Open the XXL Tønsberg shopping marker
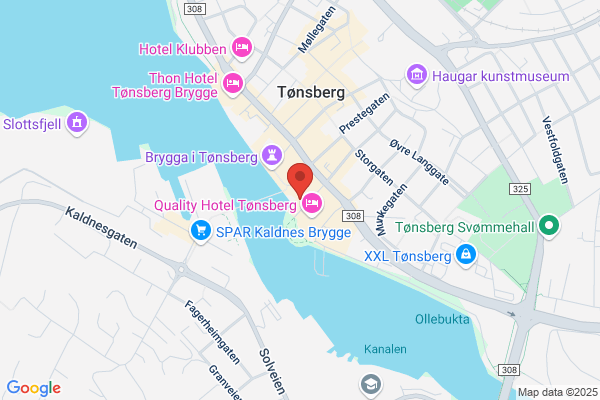Image resolution: width=600 pixels, height=400 pixels. click(466, 255)
